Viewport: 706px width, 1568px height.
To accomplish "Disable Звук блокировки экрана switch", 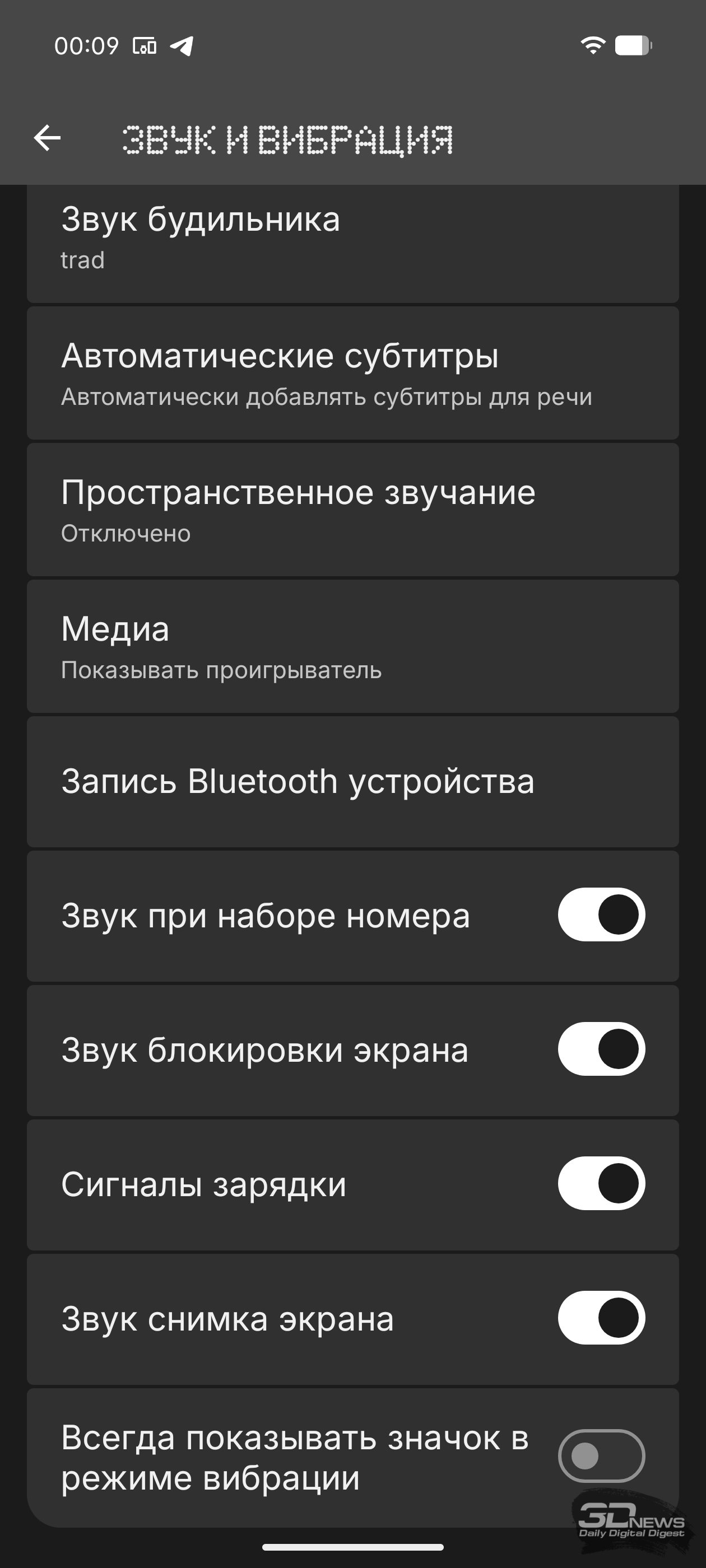I will coord(601,1049).
